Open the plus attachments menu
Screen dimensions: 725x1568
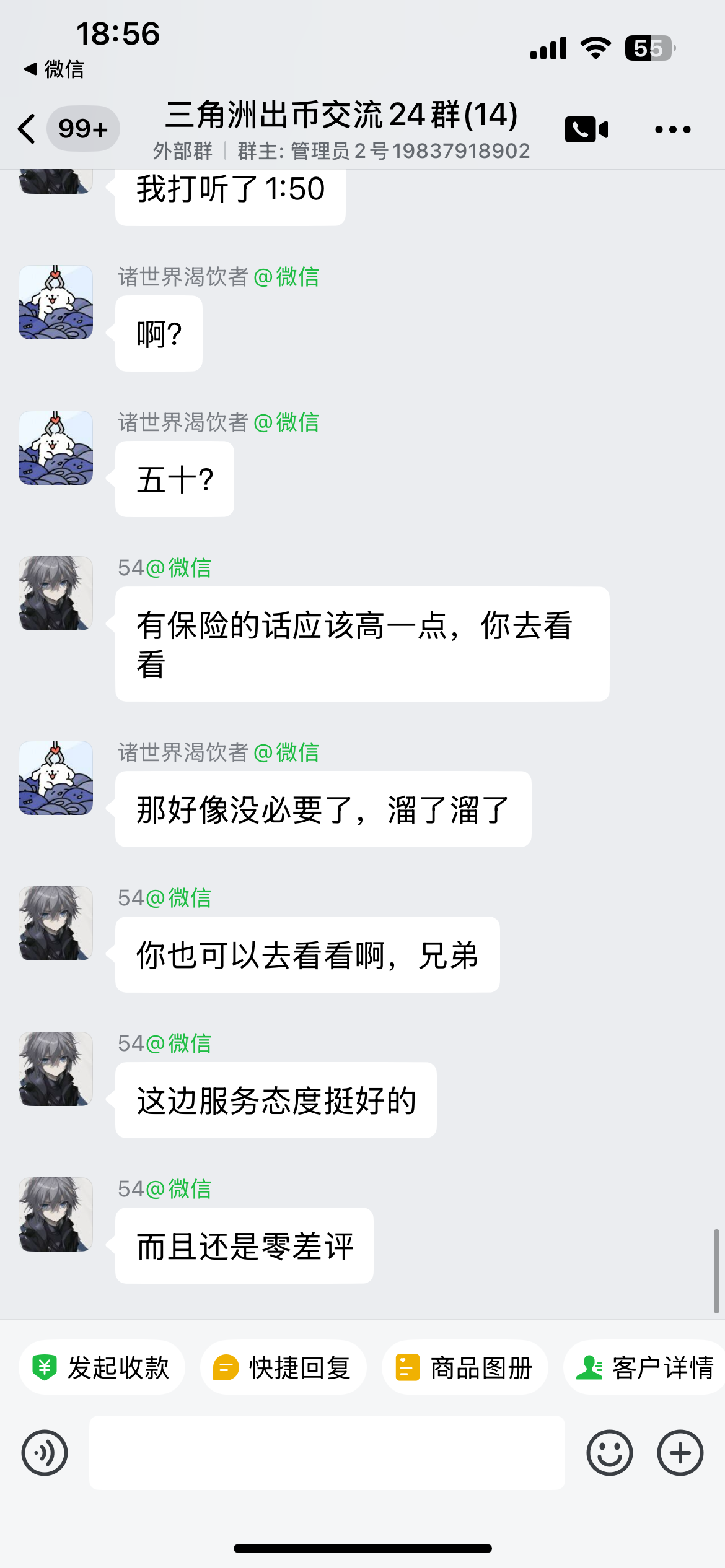pos(680,1453)
